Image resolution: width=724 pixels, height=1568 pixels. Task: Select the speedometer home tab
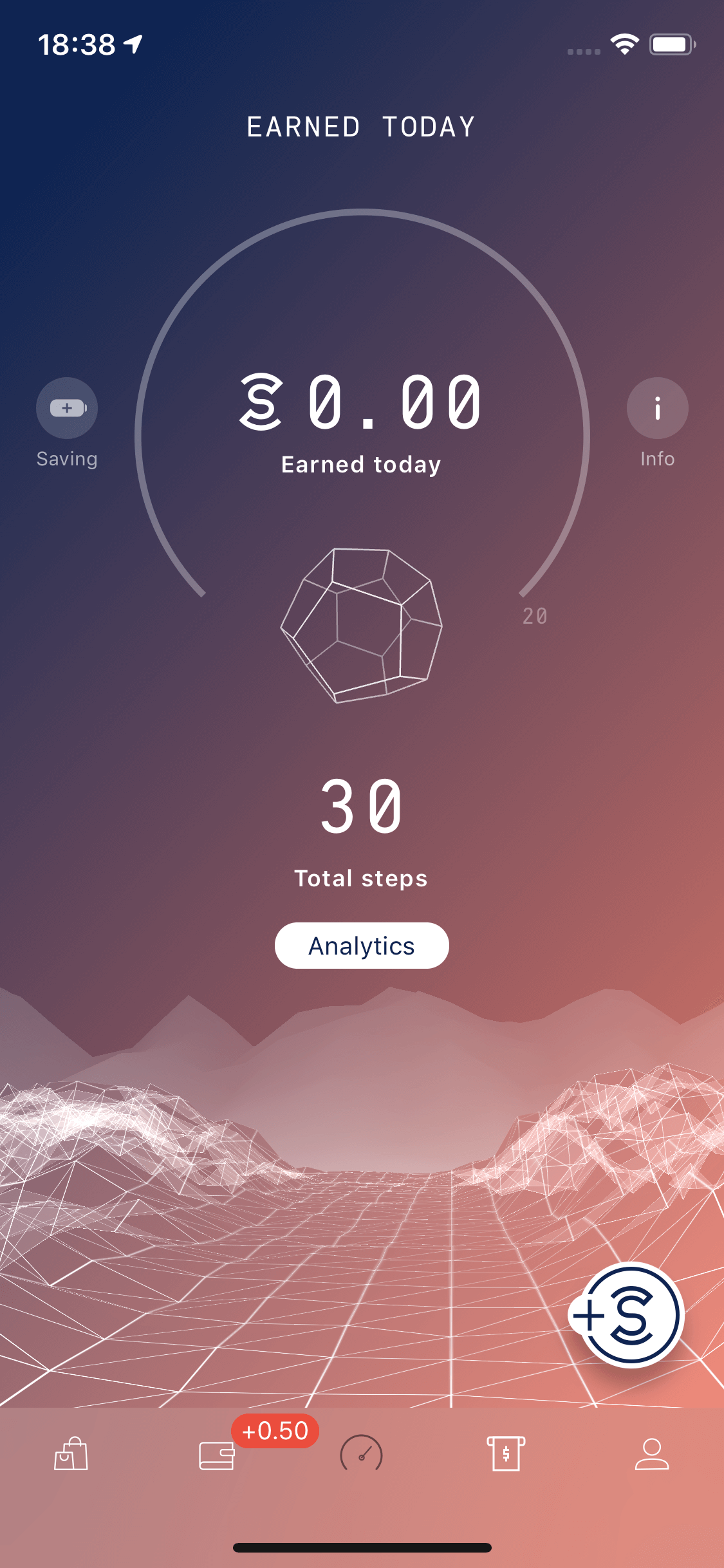tap(362, 1454)
